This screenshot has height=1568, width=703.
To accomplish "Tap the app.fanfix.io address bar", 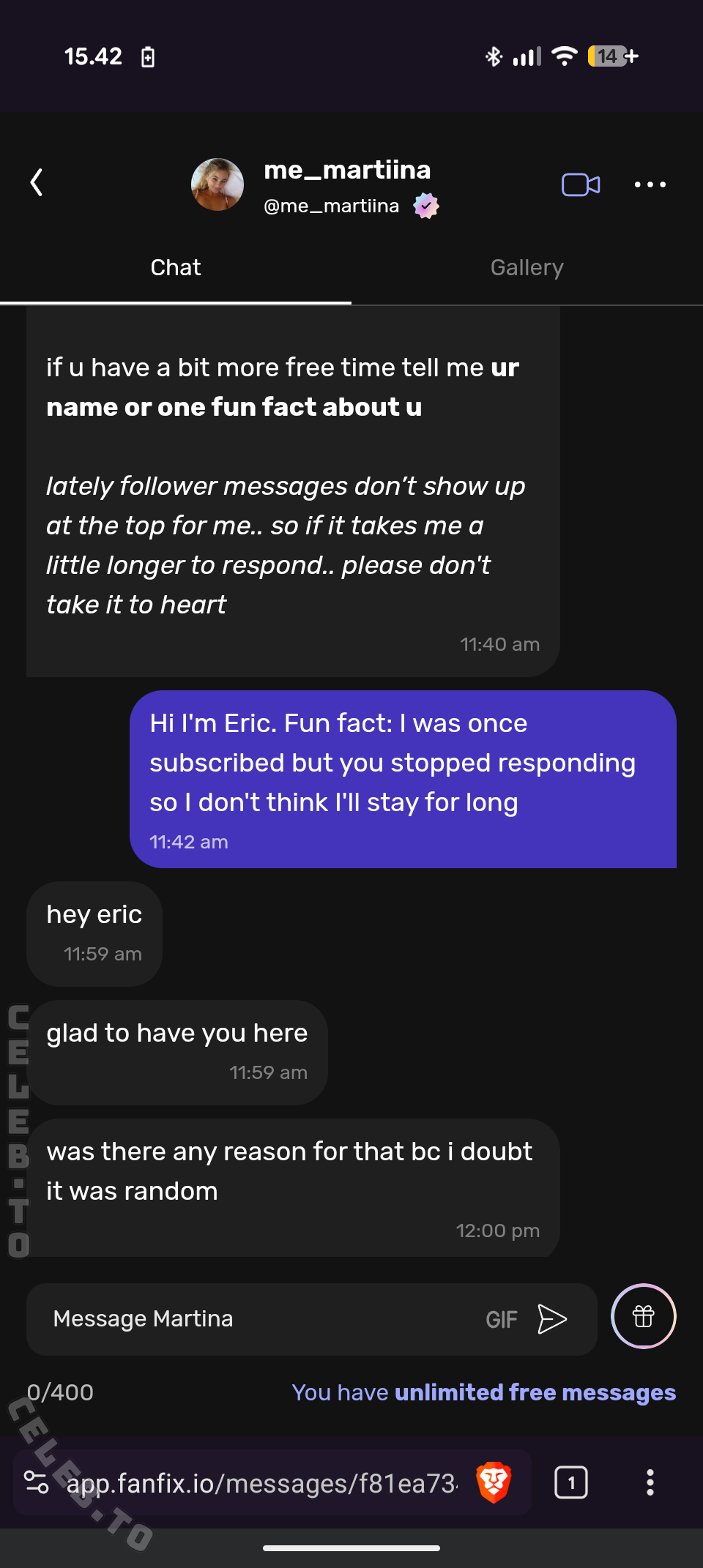I will [x=261, y=1483].
